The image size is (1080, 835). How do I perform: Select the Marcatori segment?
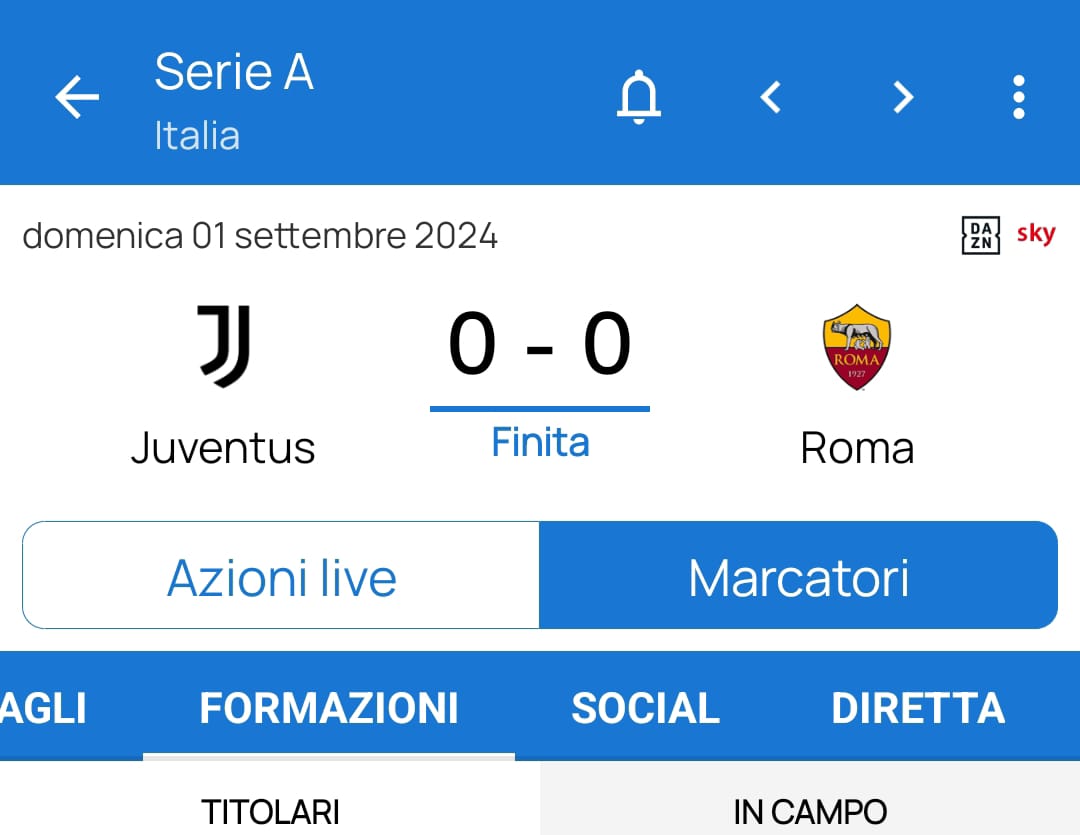pos(798,576)
